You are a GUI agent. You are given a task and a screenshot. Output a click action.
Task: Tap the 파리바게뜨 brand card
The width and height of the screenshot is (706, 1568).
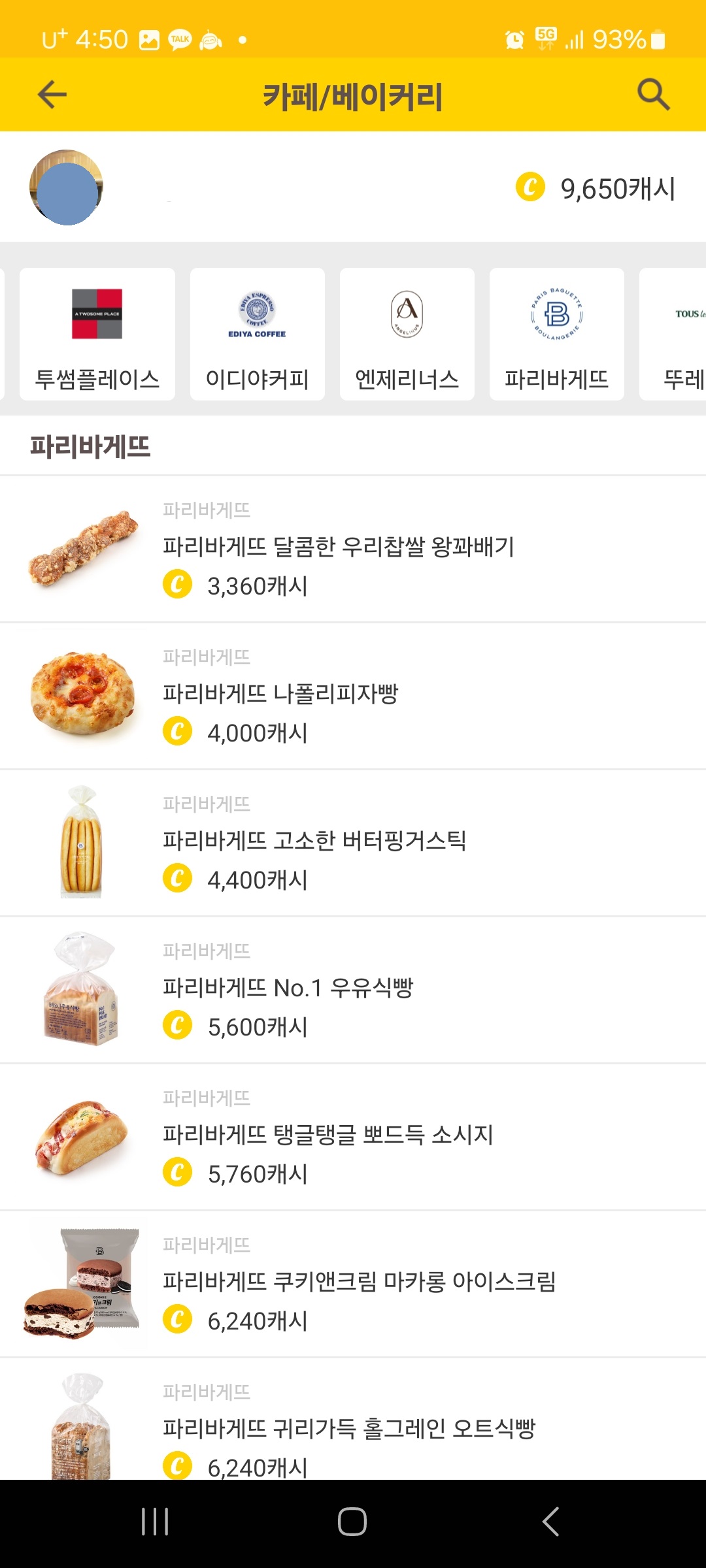tap(556, 335)
